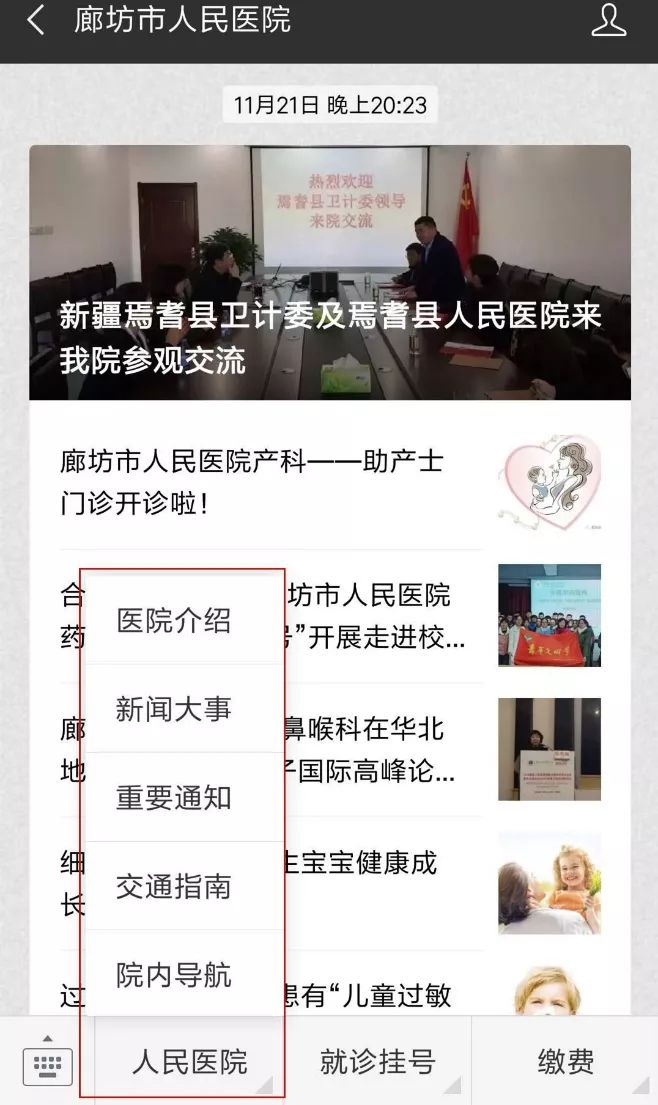This screenshot has width=658, height=1105.
Task: Open the 产科助产士门诊开诊啦 article
Action: [330, 482]
